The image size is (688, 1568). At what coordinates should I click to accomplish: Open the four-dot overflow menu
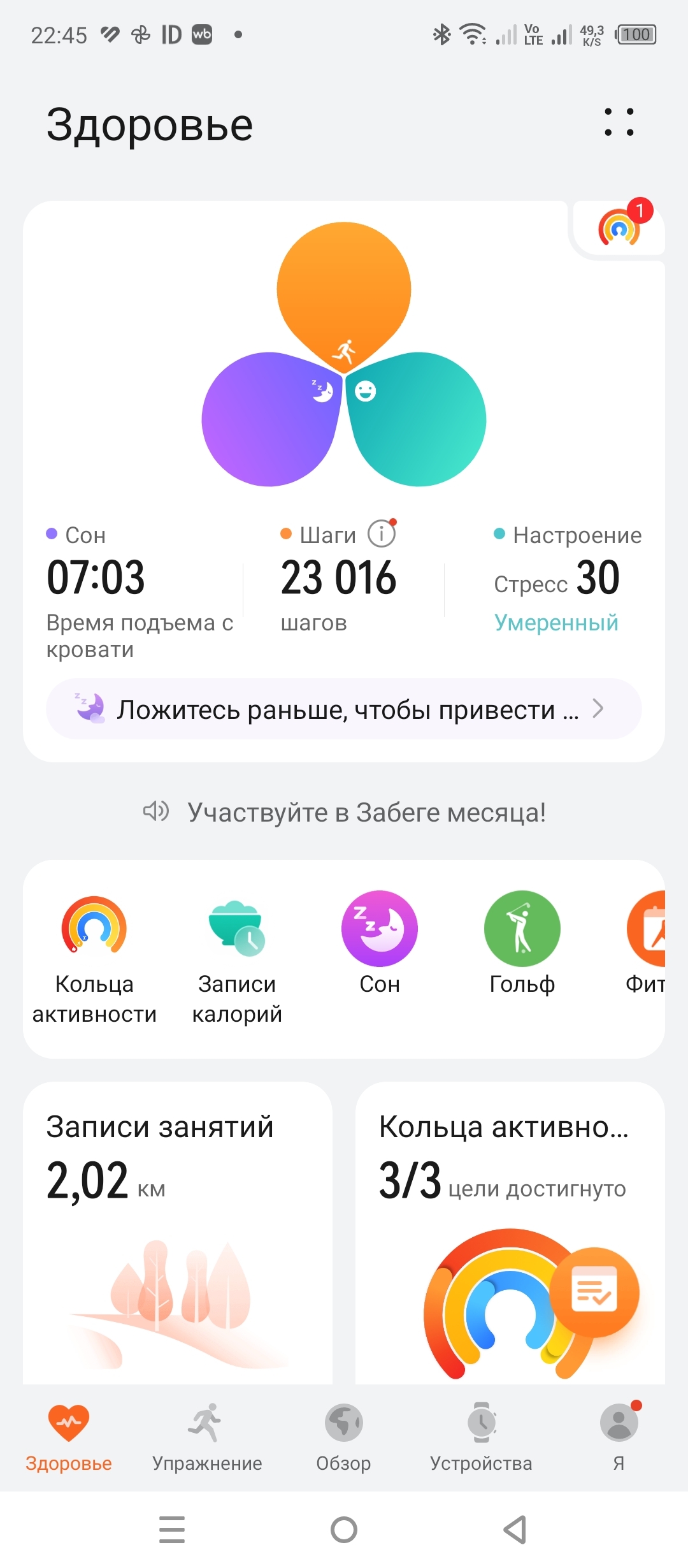tap(619, 122)
